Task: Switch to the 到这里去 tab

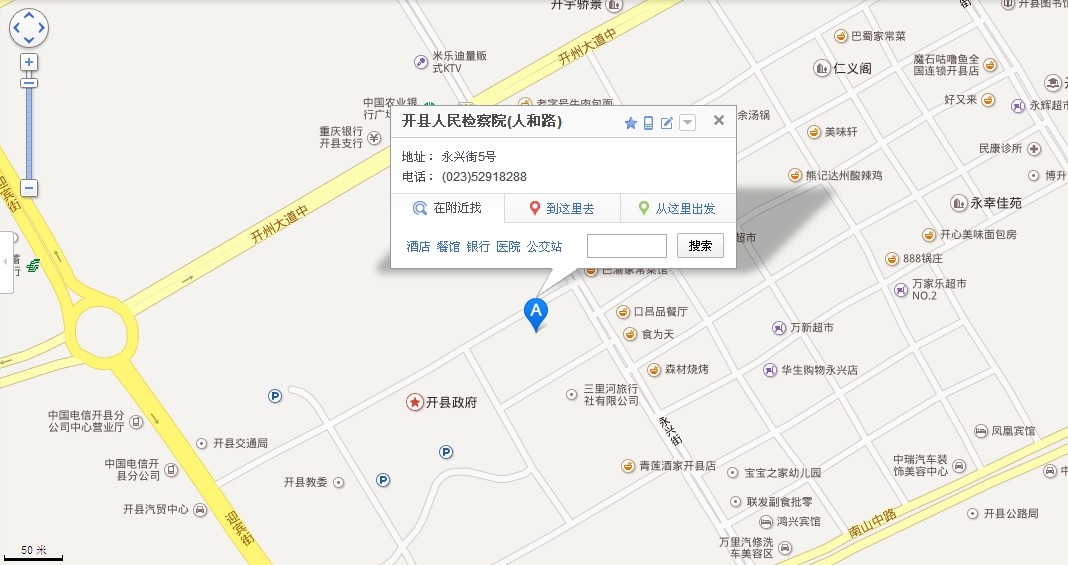Action: point(562,209)
